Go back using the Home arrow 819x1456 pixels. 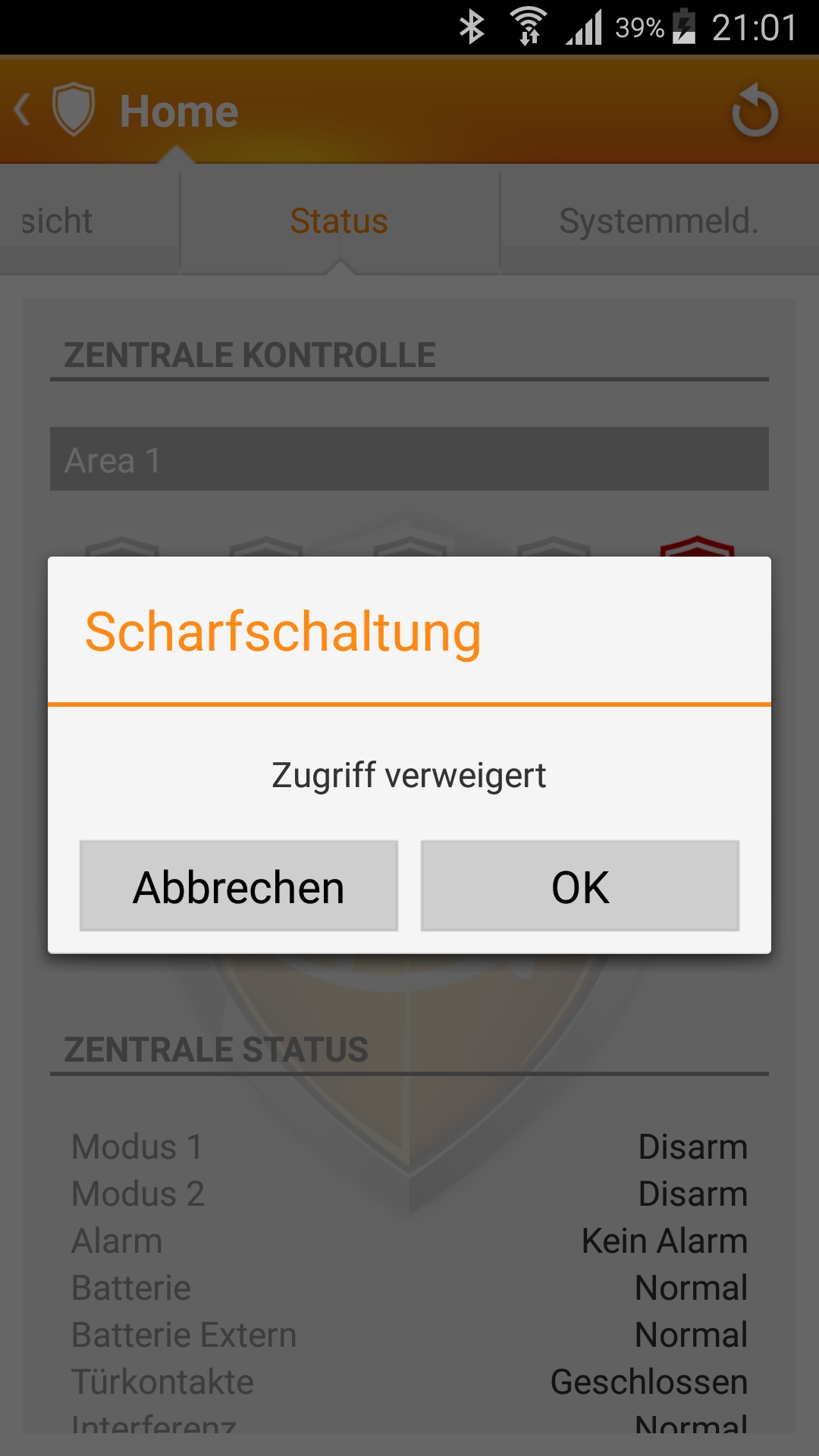tap(23, 111)
